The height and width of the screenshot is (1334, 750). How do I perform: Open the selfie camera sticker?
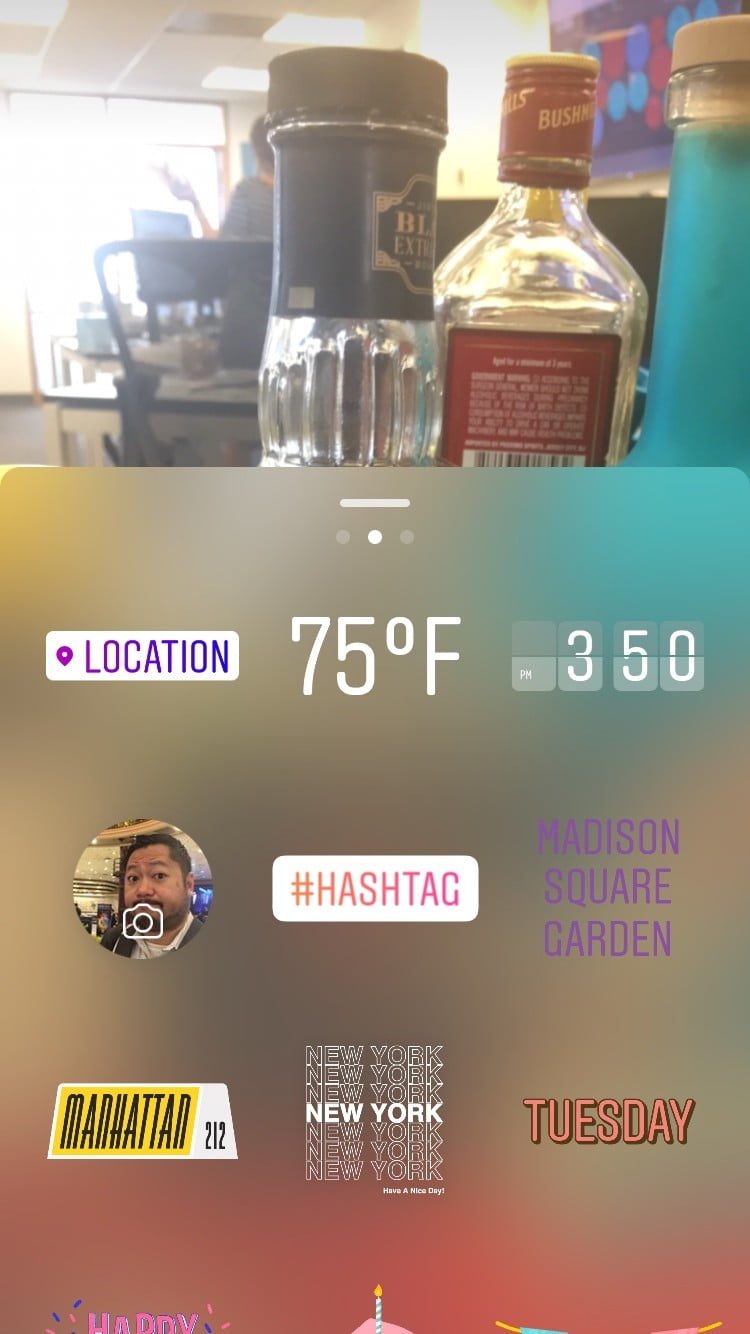pyautogui.click(x=142, y=889)
